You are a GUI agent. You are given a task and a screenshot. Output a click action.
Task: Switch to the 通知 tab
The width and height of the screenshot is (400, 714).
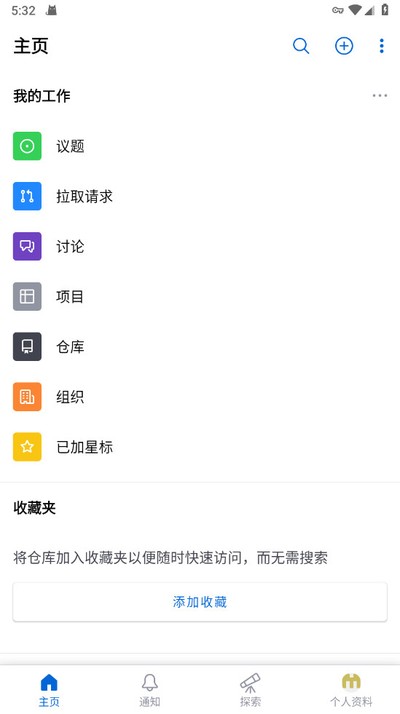(149, 690)
